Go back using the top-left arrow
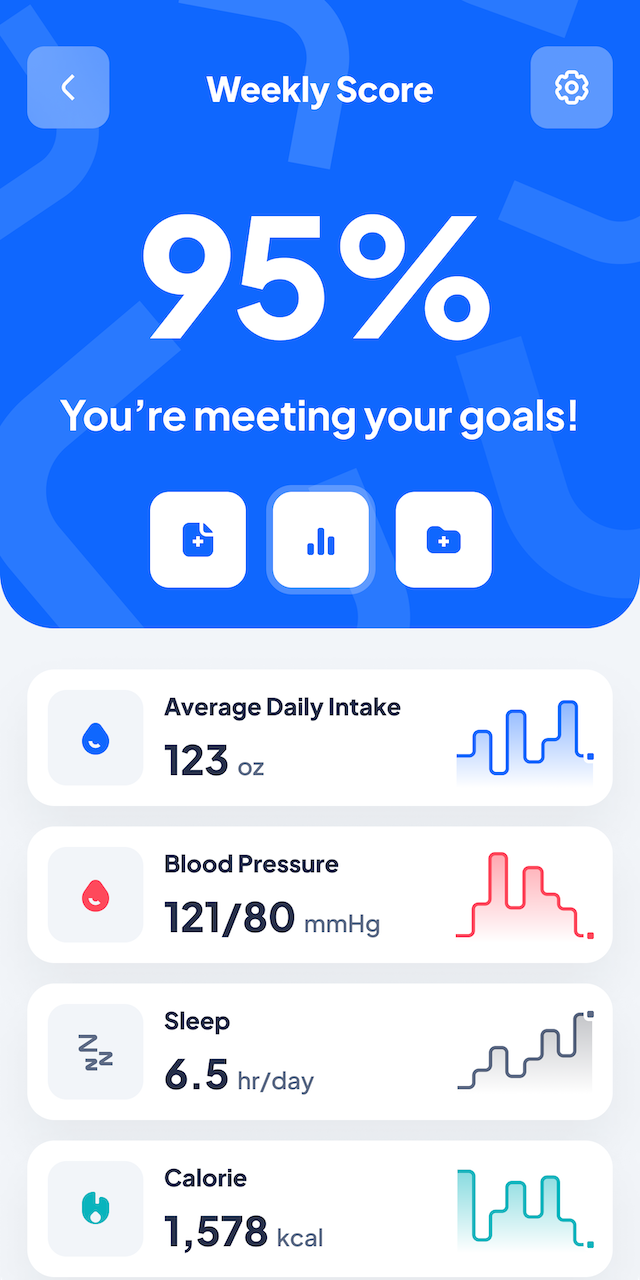 tap(68, 87)
